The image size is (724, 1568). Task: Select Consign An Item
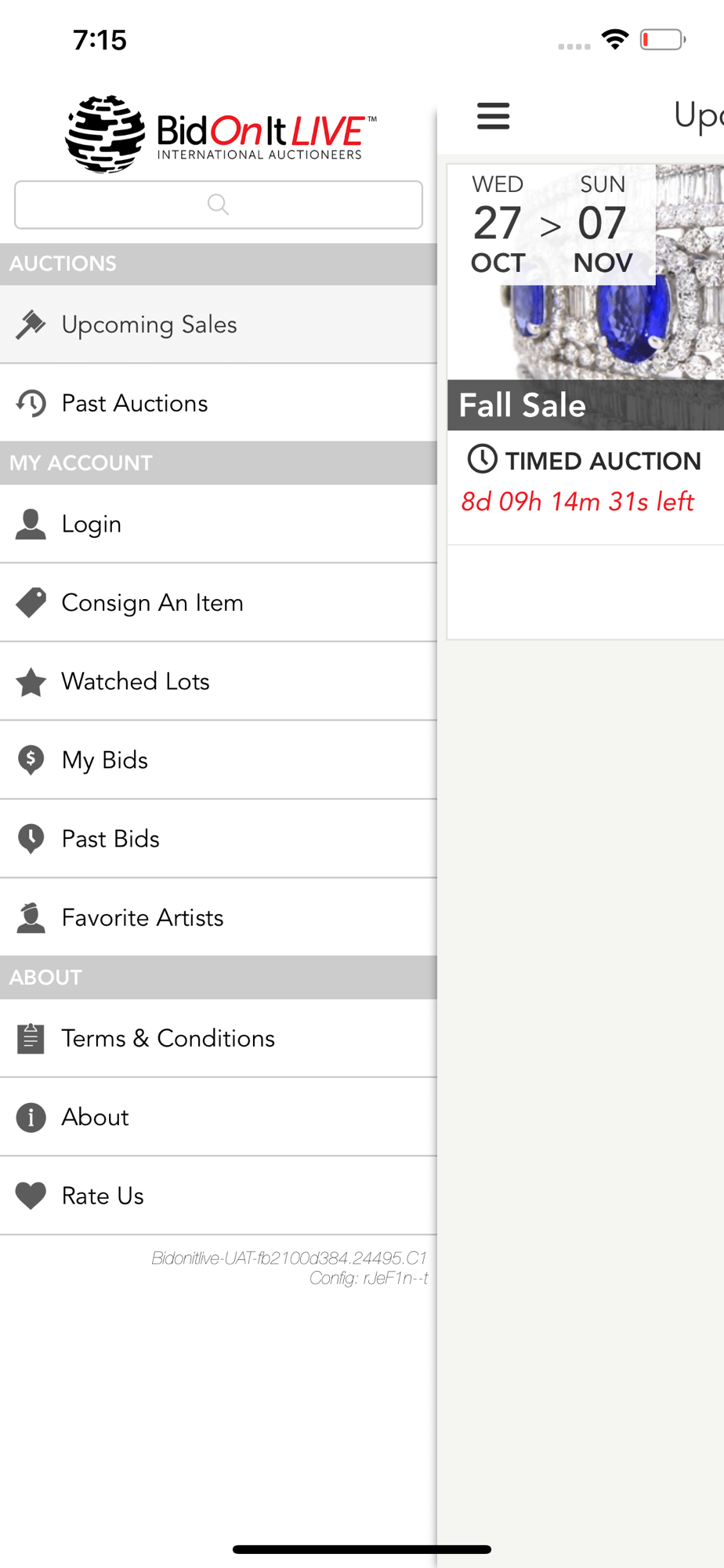click(x=219, y=603)
